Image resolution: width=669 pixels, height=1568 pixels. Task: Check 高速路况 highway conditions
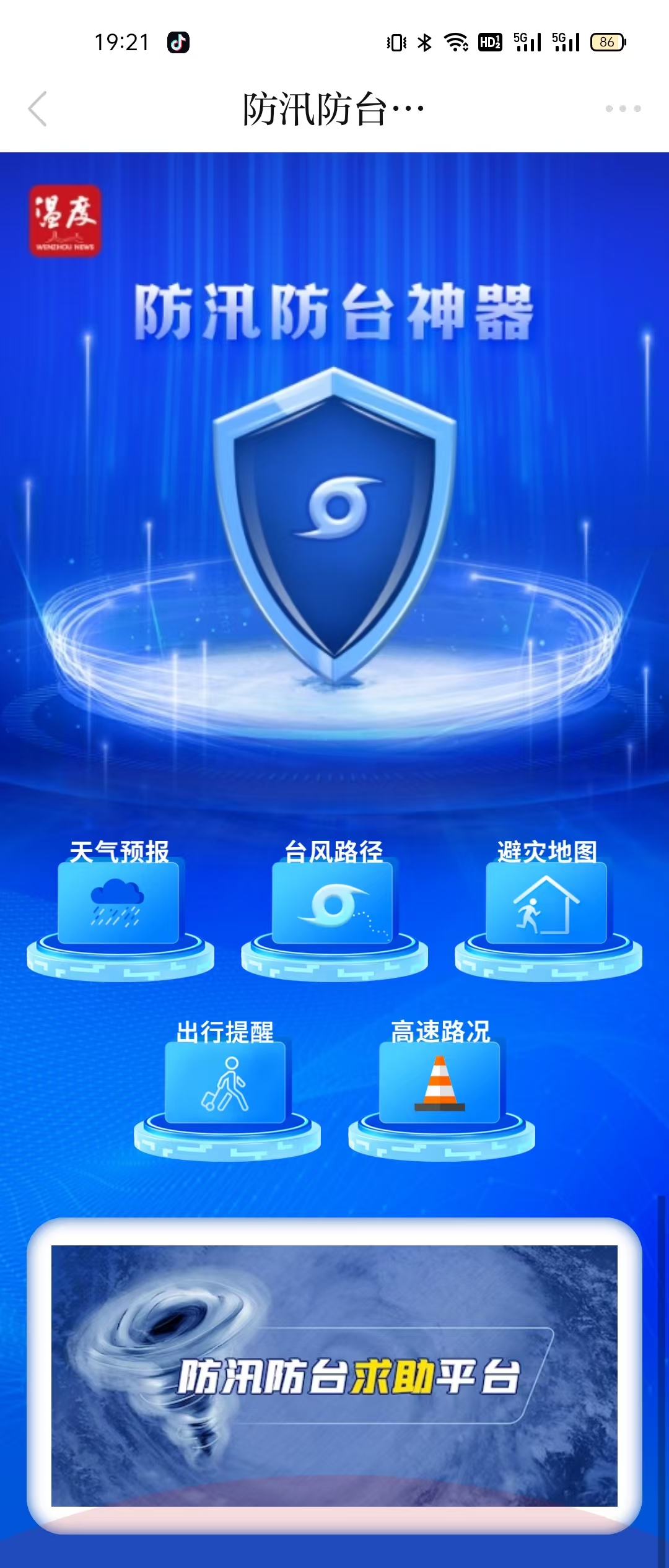click(440, 1082)
